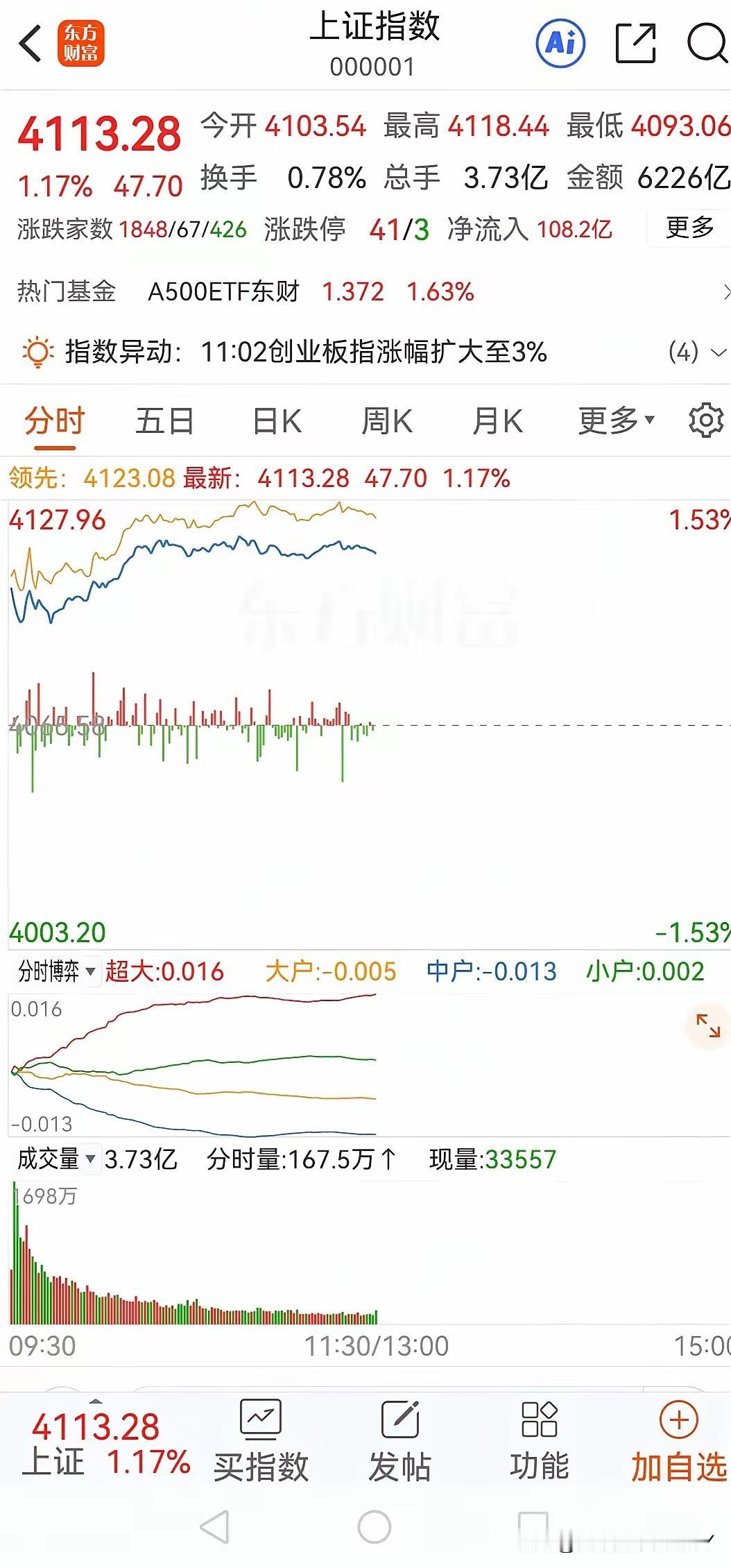The width and height of the screenshot is (731, 1568).
Task: Open chart settings gear
Action: pos(706,420)
